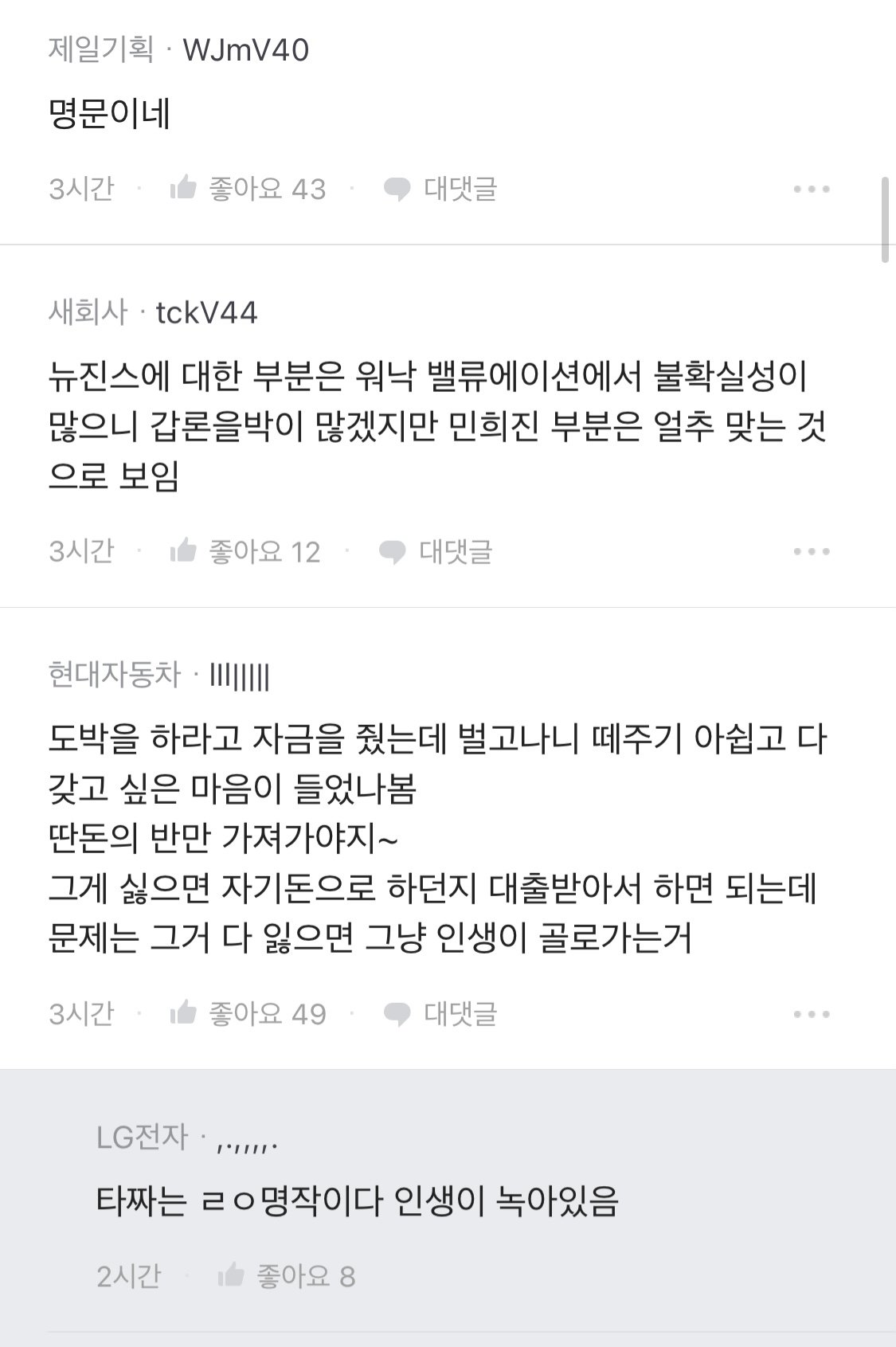
Task: Like tckV44's comment about 뉴진스
Action: click(183, 551)
